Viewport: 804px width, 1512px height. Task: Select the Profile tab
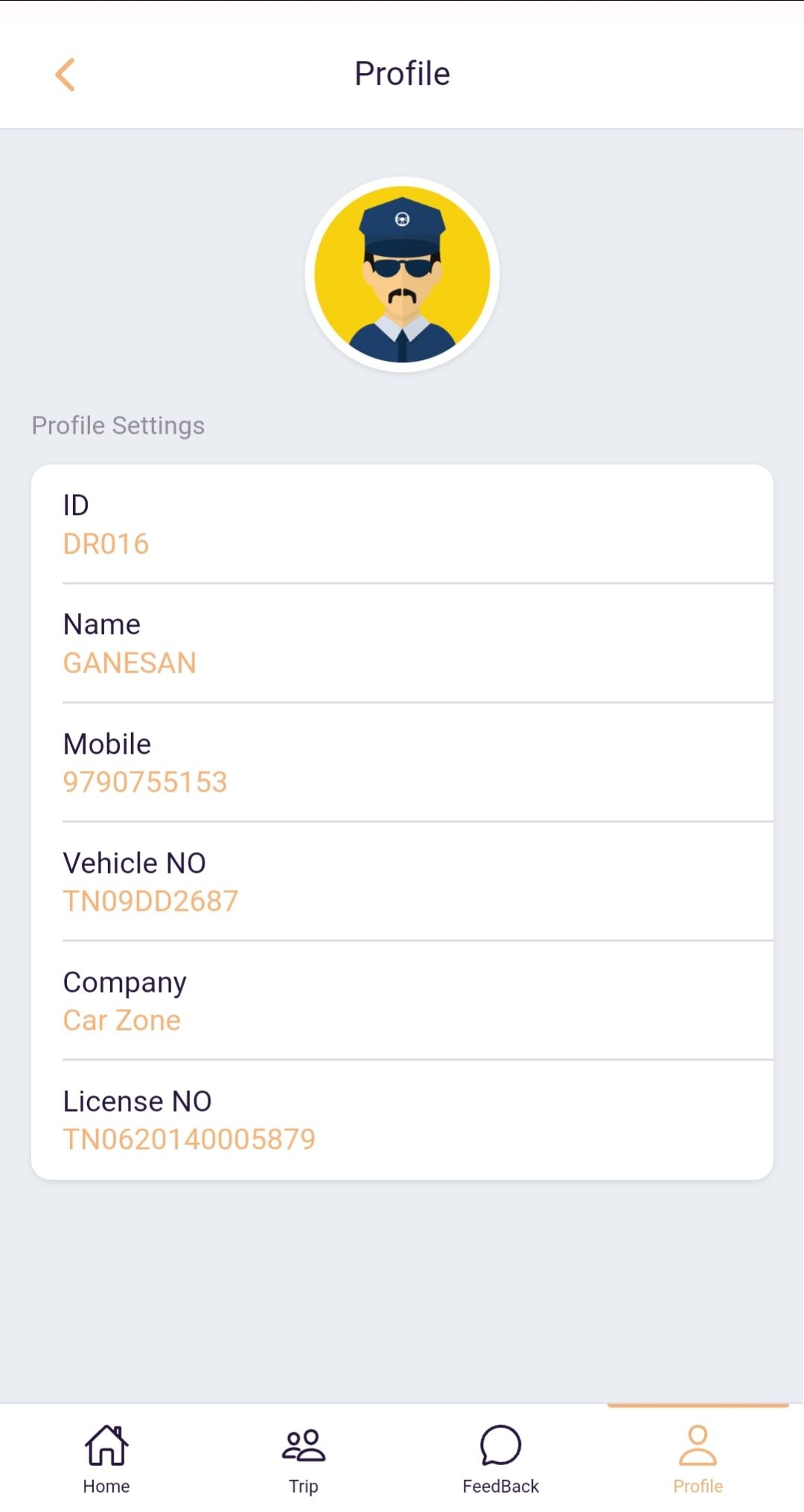click(x=698, y=1458)
